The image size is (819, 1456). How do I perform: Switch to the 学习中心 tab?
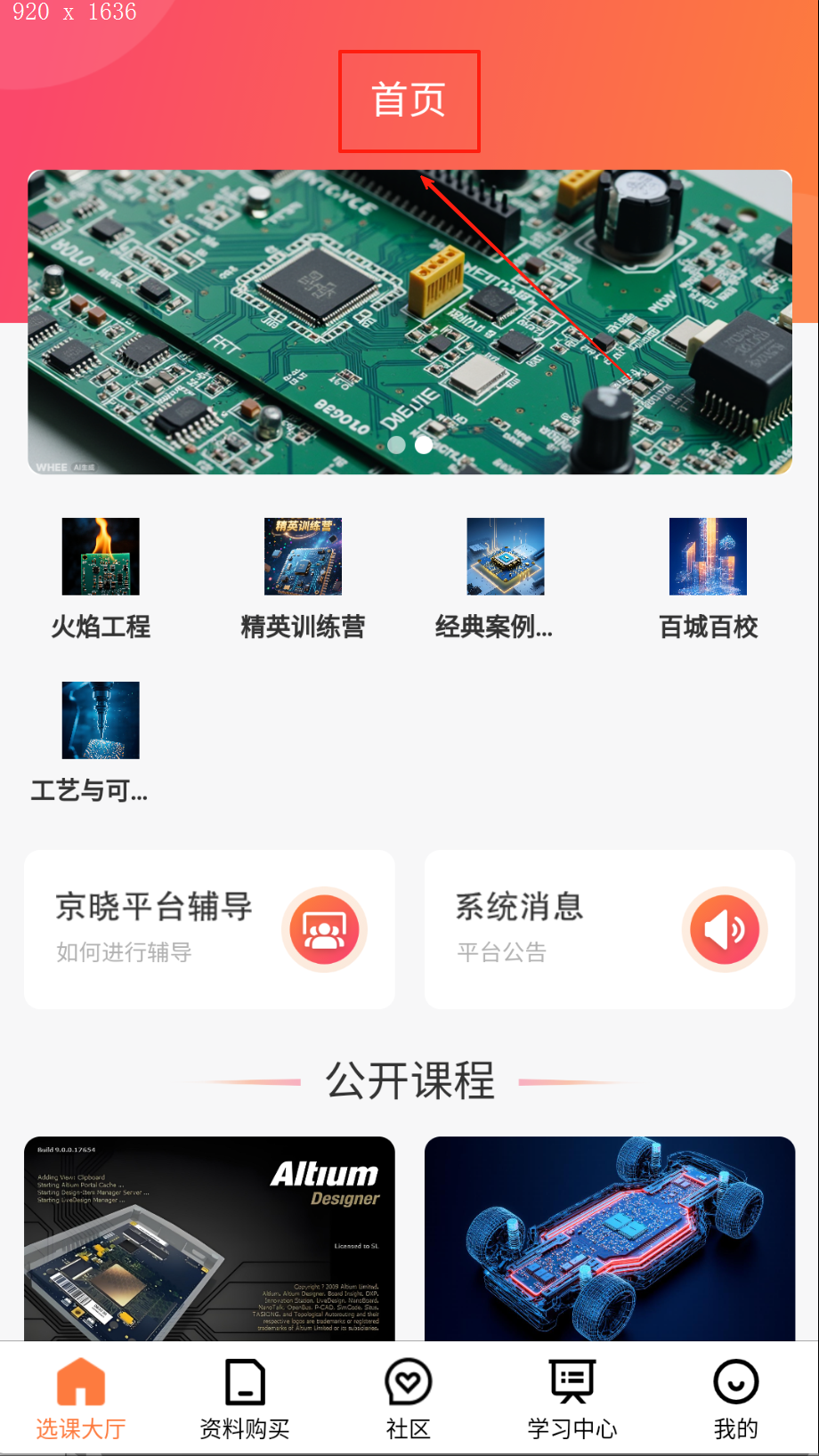pyautogui.click(x=572, y=1398)
